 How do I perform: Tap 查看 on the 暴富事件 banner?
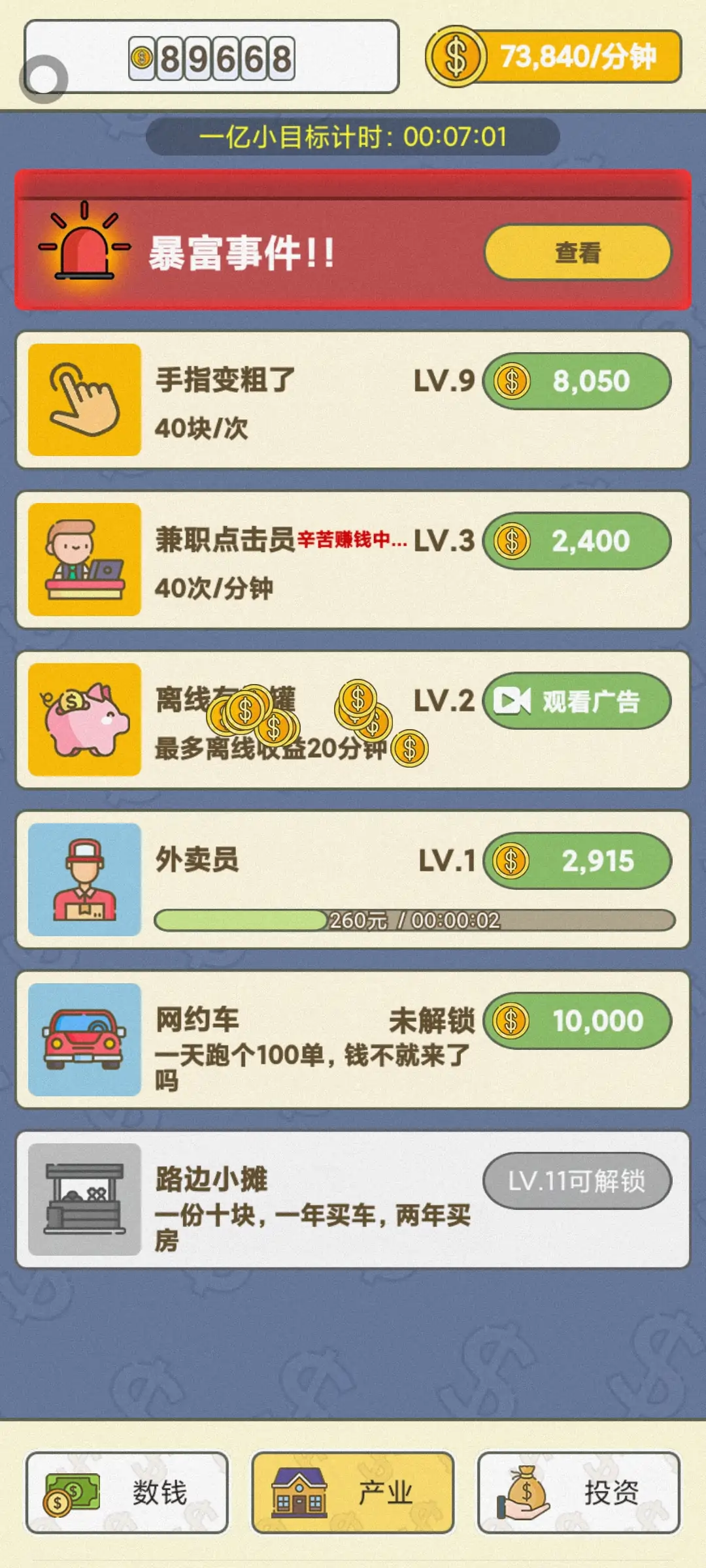577,252
